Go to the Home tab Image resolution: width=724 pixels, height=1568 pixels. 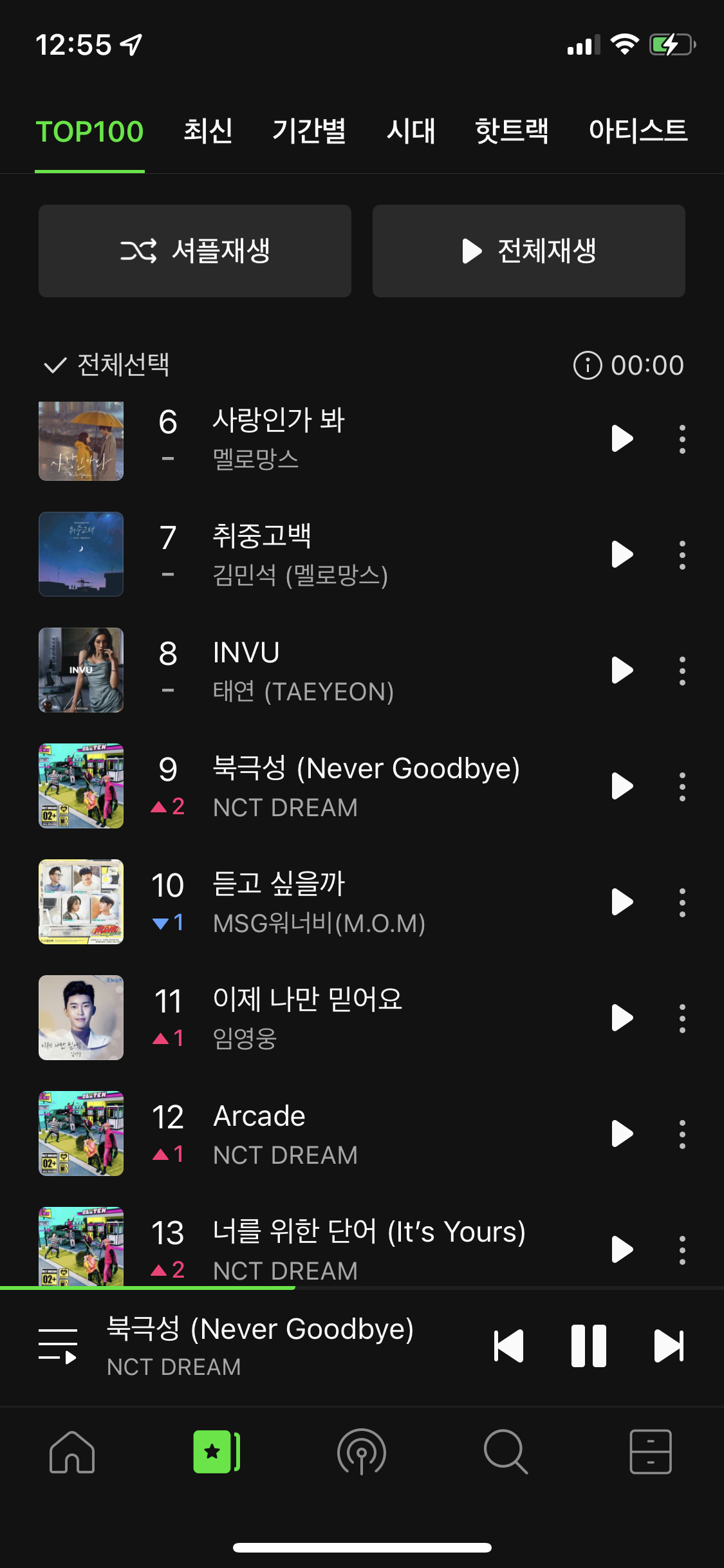tap(72, 1452)
